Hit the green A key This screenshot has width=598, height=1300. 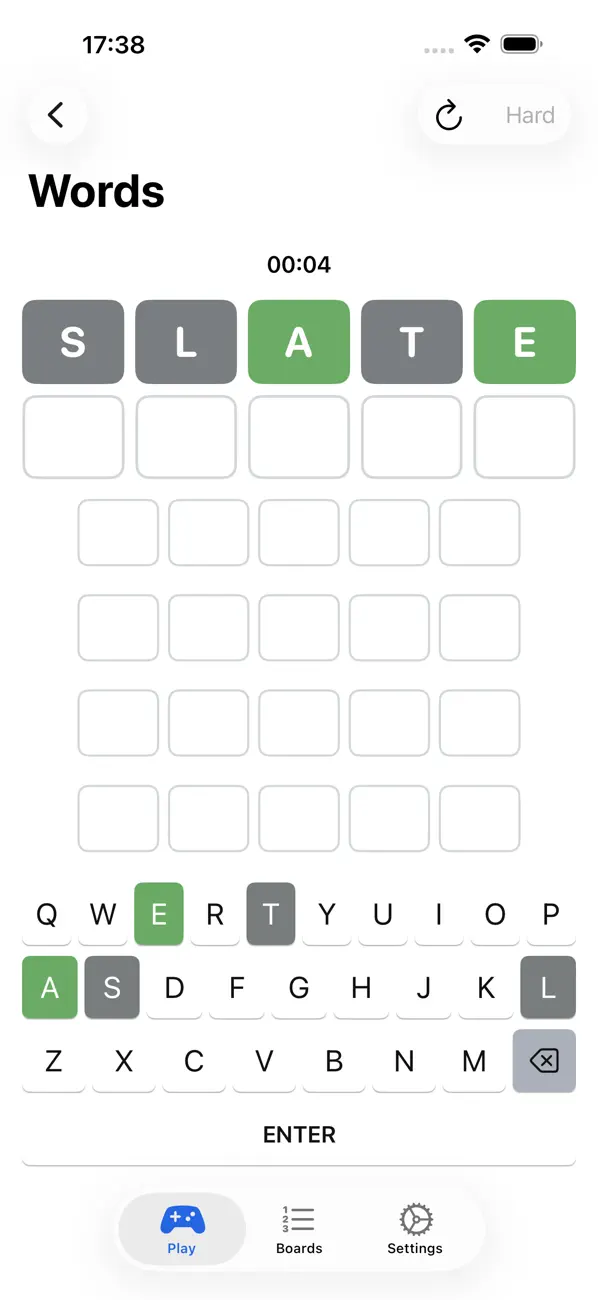[x=50, y=988]
